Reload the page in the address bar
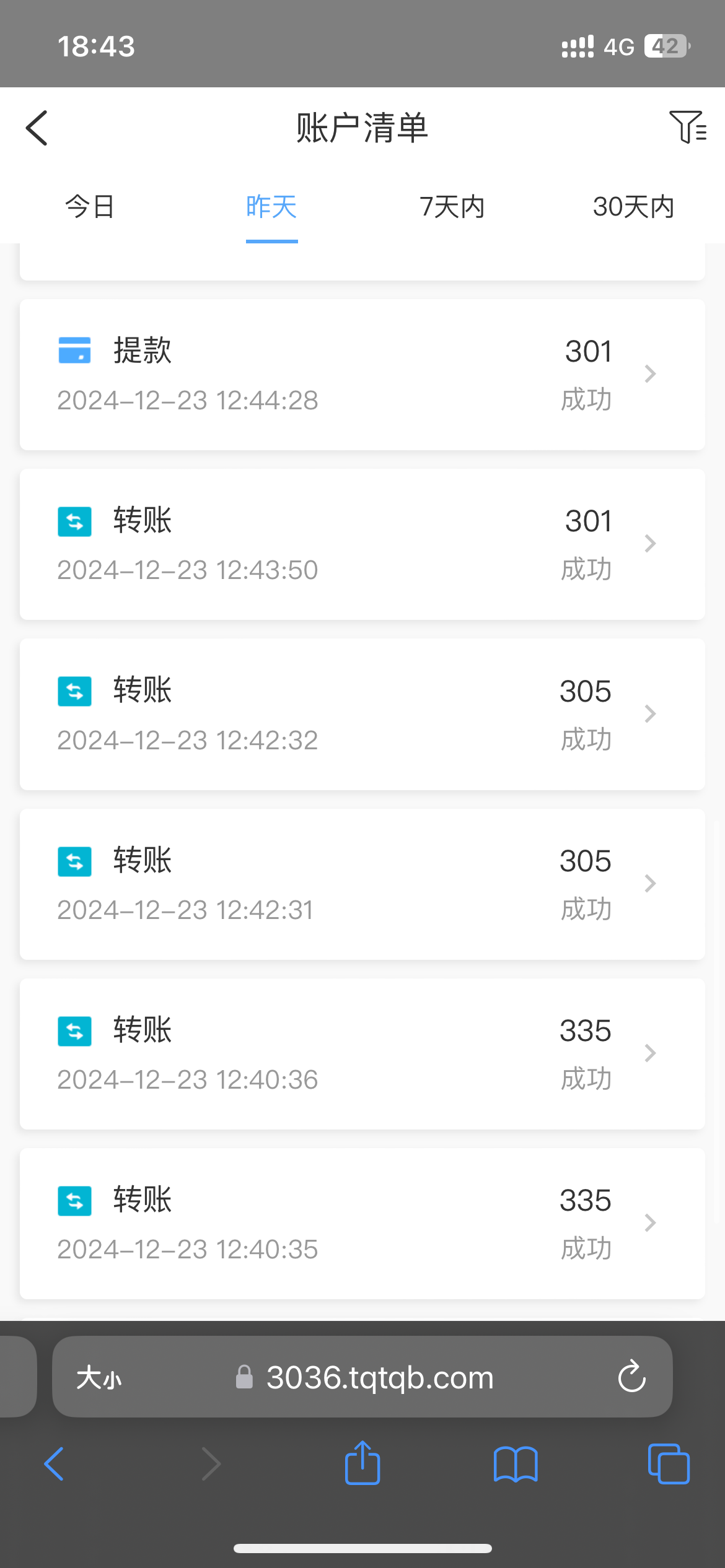725x1568 pixels. click(x=631, y=1377)
